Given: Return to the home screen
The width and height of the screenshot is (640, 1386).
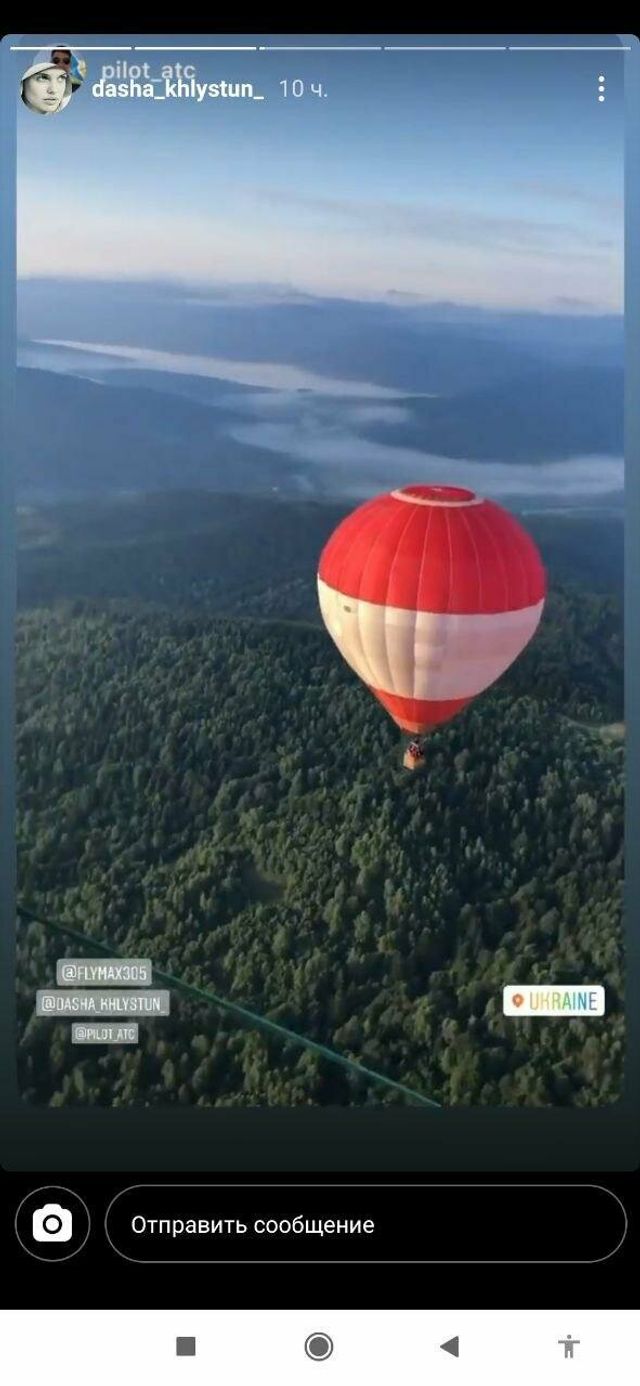Looking at the screenshot, I should click(x=319, y=1346).
